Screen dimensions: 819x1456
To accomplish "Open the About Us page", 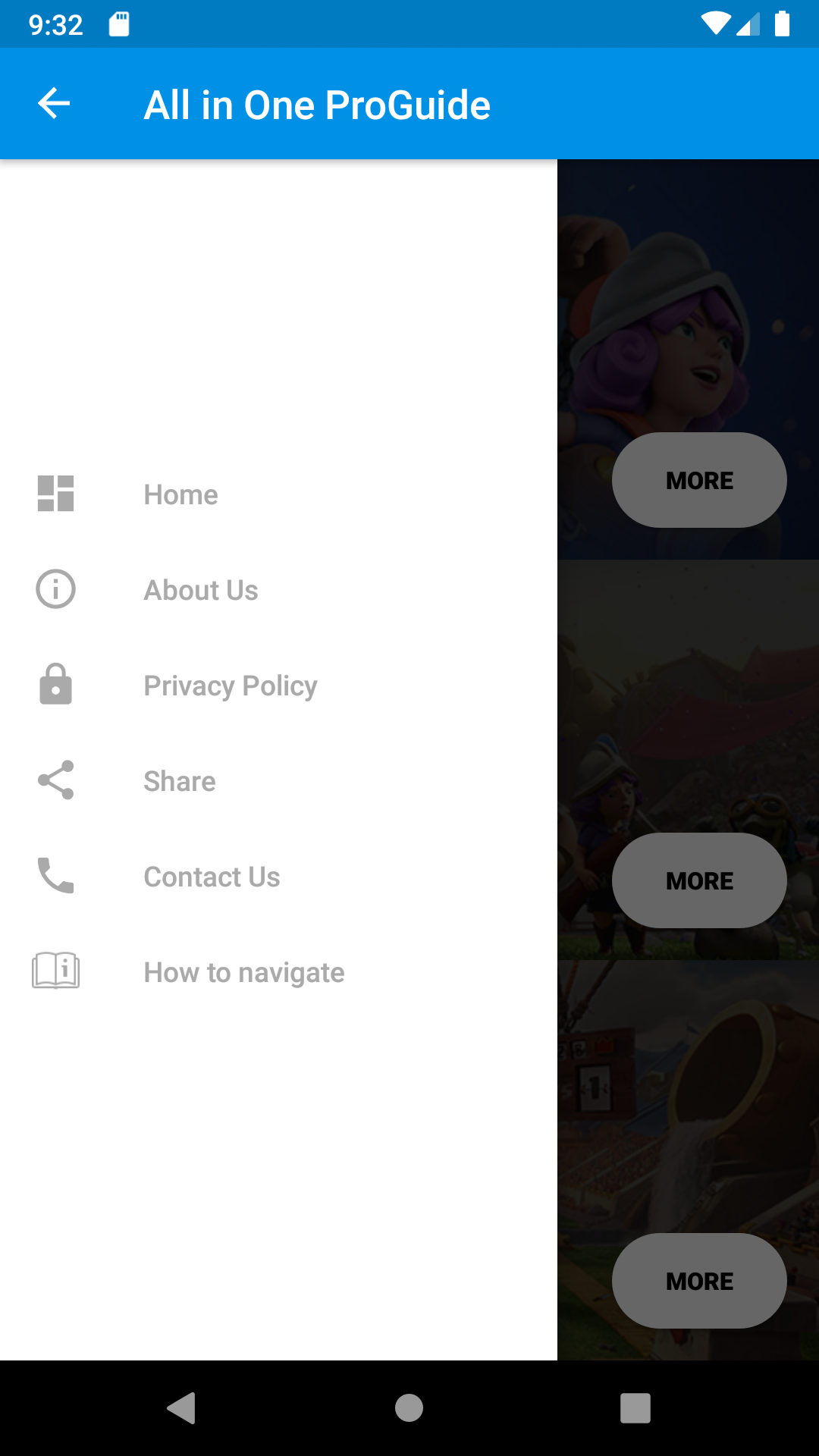I will click(201, 590).
